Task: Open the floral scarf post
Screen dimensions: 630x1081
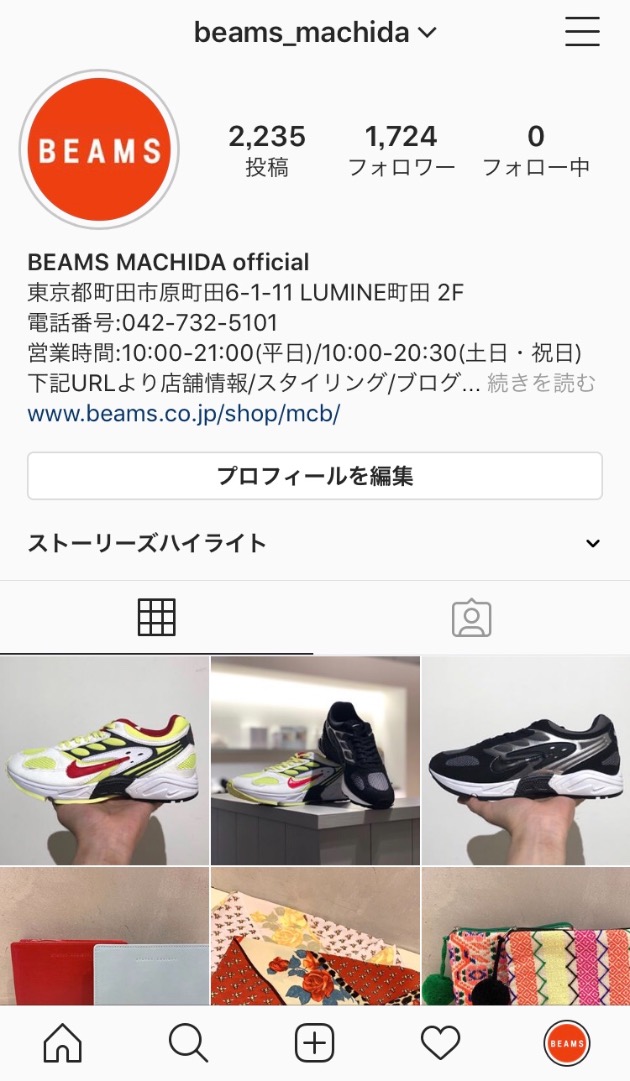Action: (315, 936)
